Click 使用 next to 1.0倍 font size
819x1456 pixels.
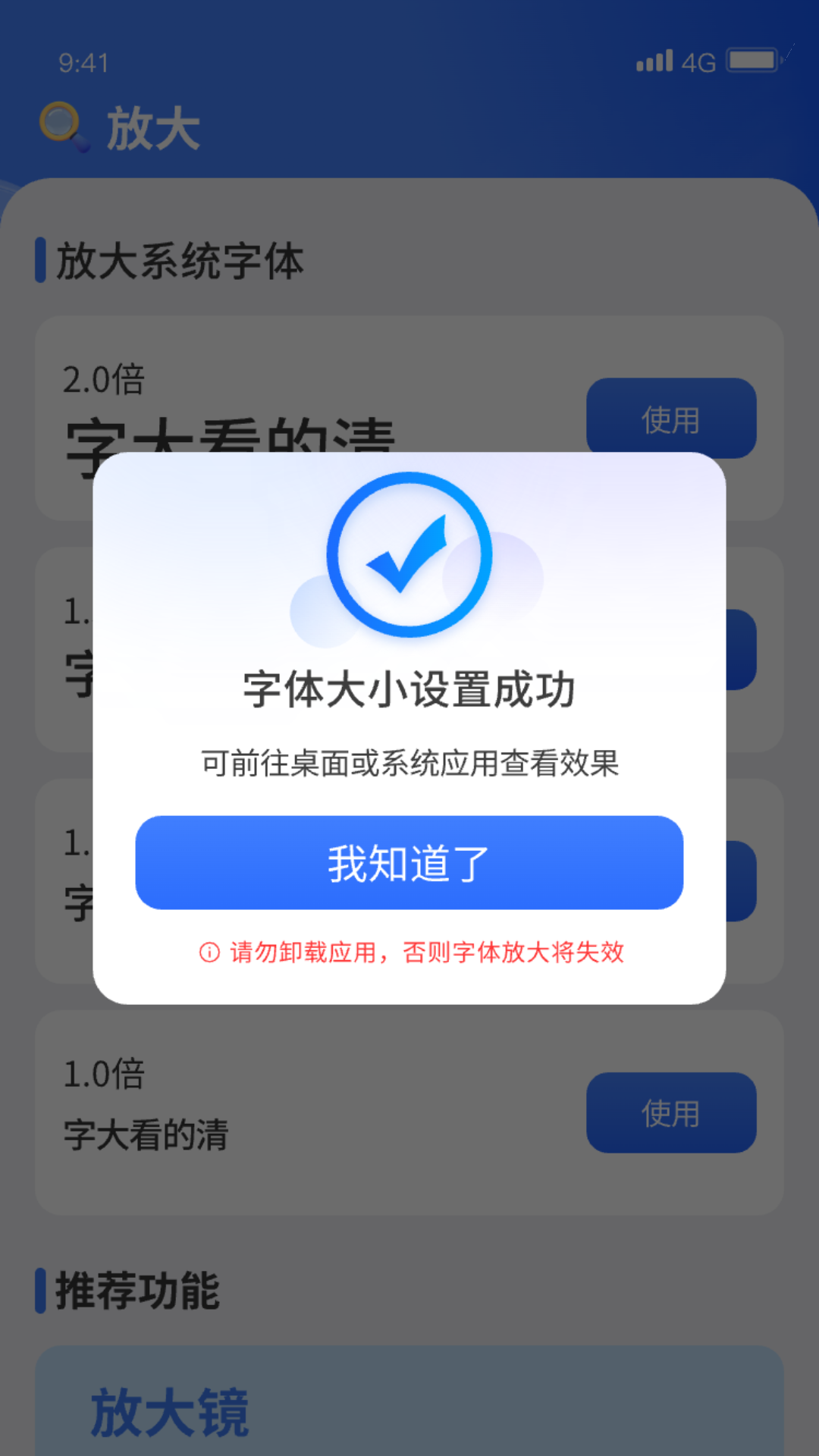[x=670, y=1112]
